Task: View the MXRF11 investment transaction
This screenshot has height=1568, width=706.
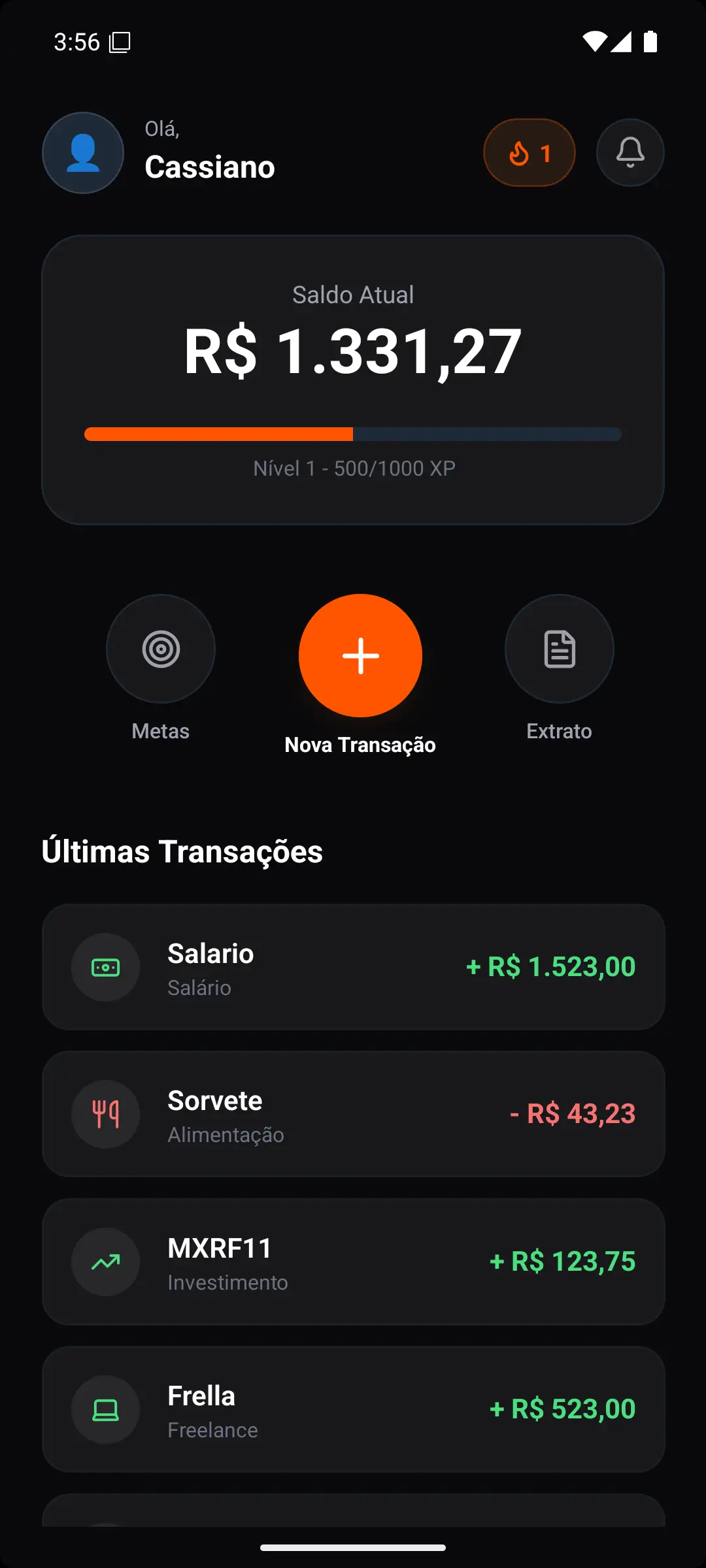Action: (x=353, y=1262)
